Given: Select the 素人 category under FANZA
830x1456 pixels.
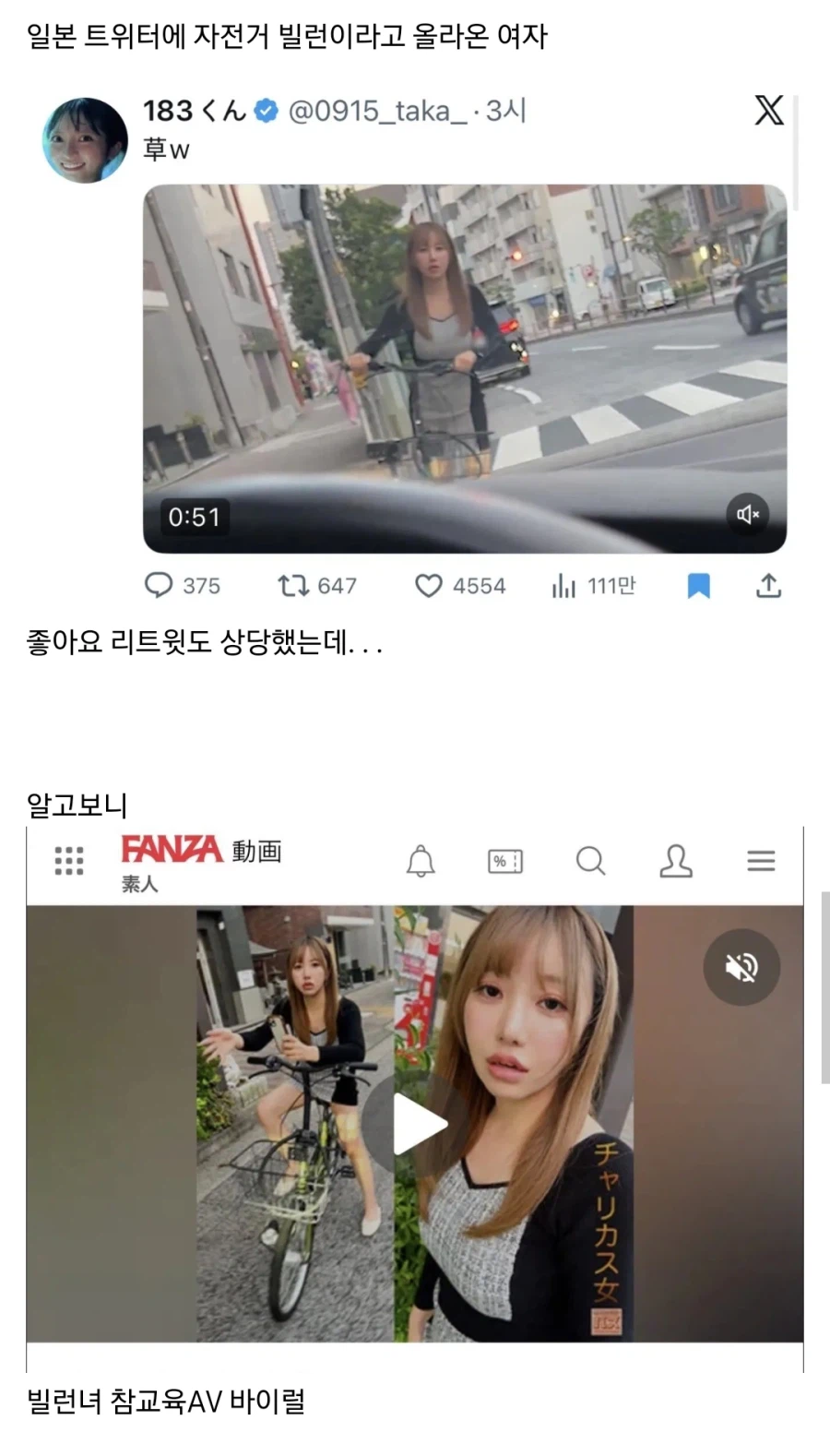Looking at the screenshot, I should click(x=138, y=884).
